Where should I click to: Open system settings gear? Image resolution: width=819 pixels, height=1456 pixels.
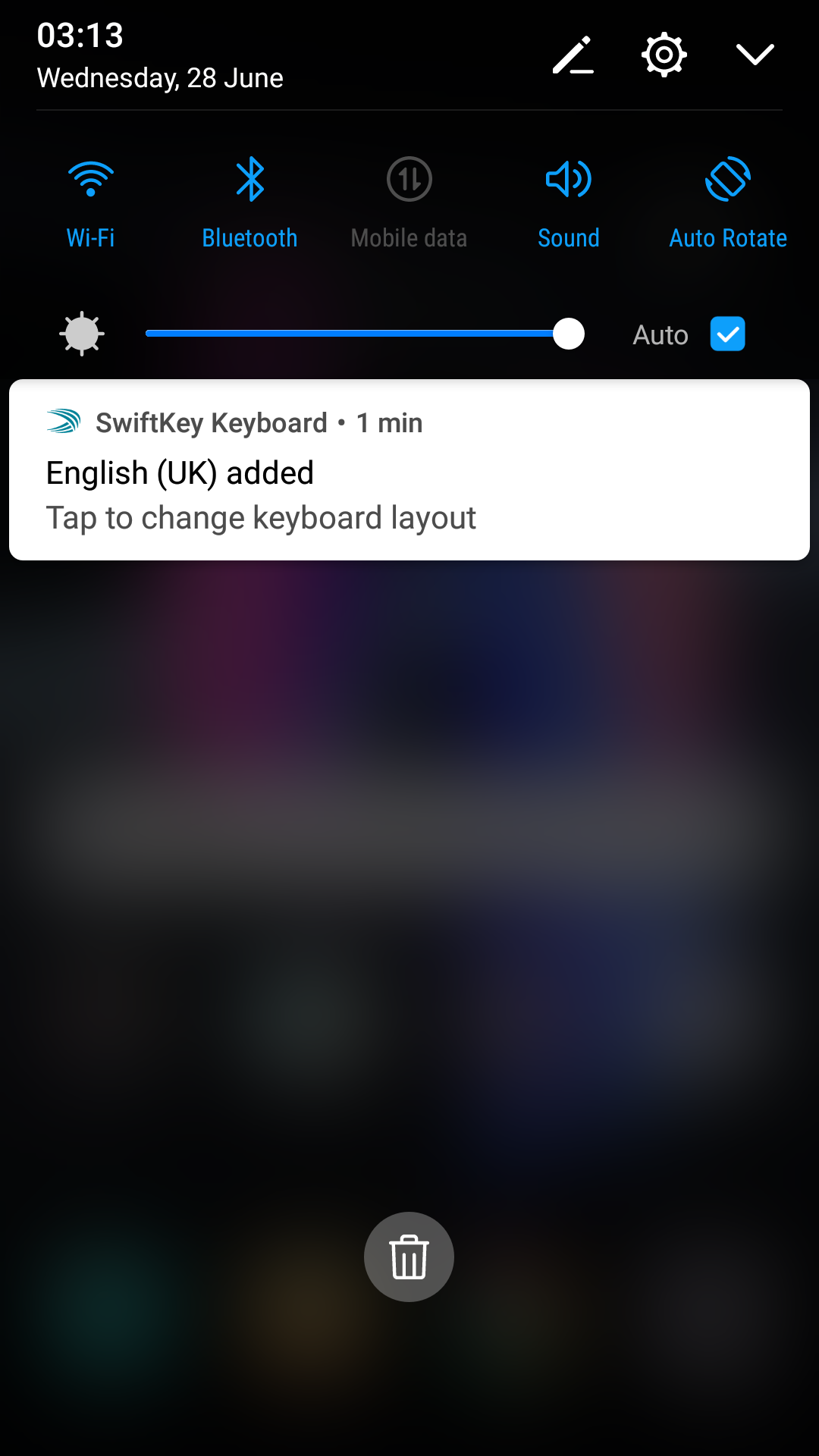tap(664, 55)
